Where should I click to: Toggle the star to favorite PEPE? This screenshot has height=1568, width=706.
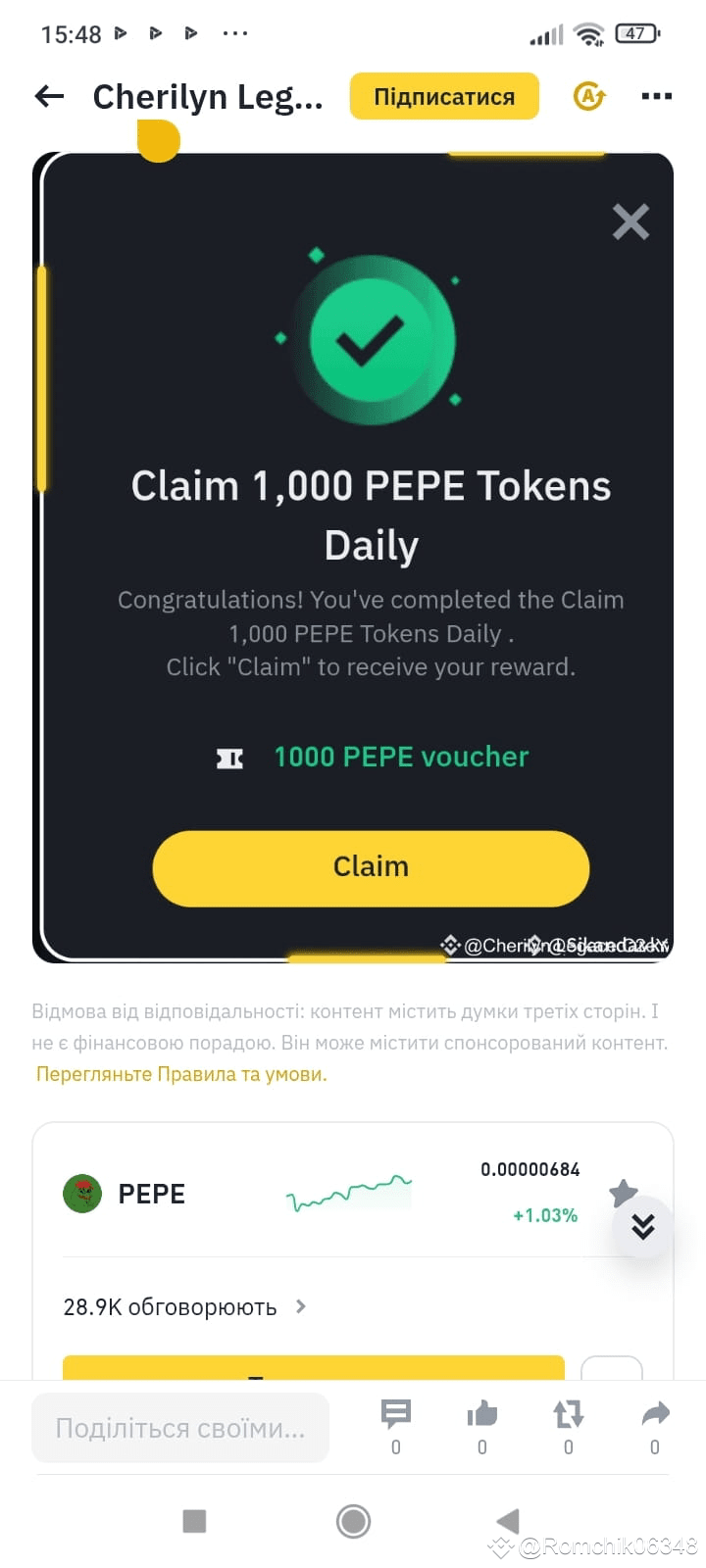[623, 1194]
